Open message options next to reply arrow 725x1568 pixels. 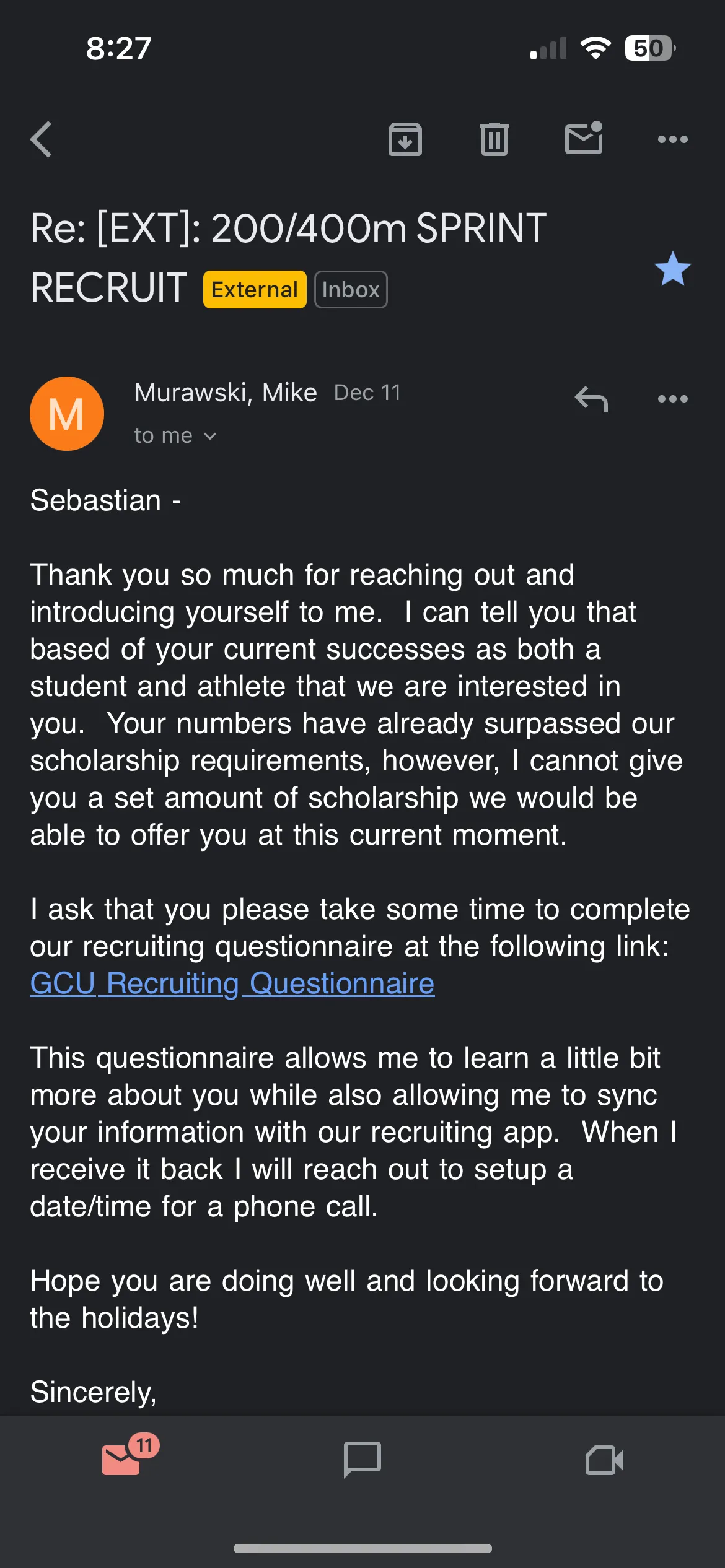(673, 399)
